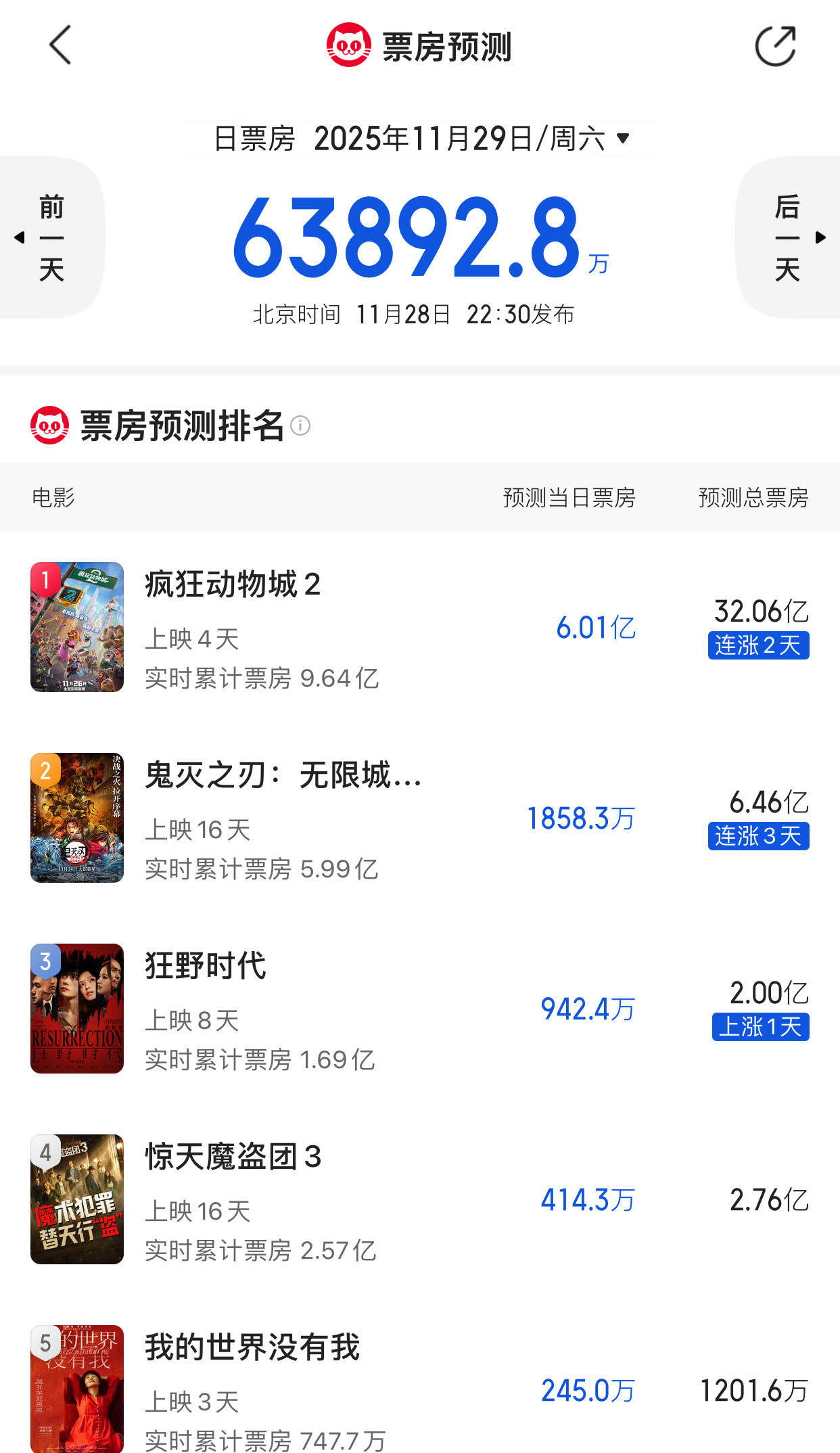Open the date picker dropdown arrow

[x=624, y=137]
